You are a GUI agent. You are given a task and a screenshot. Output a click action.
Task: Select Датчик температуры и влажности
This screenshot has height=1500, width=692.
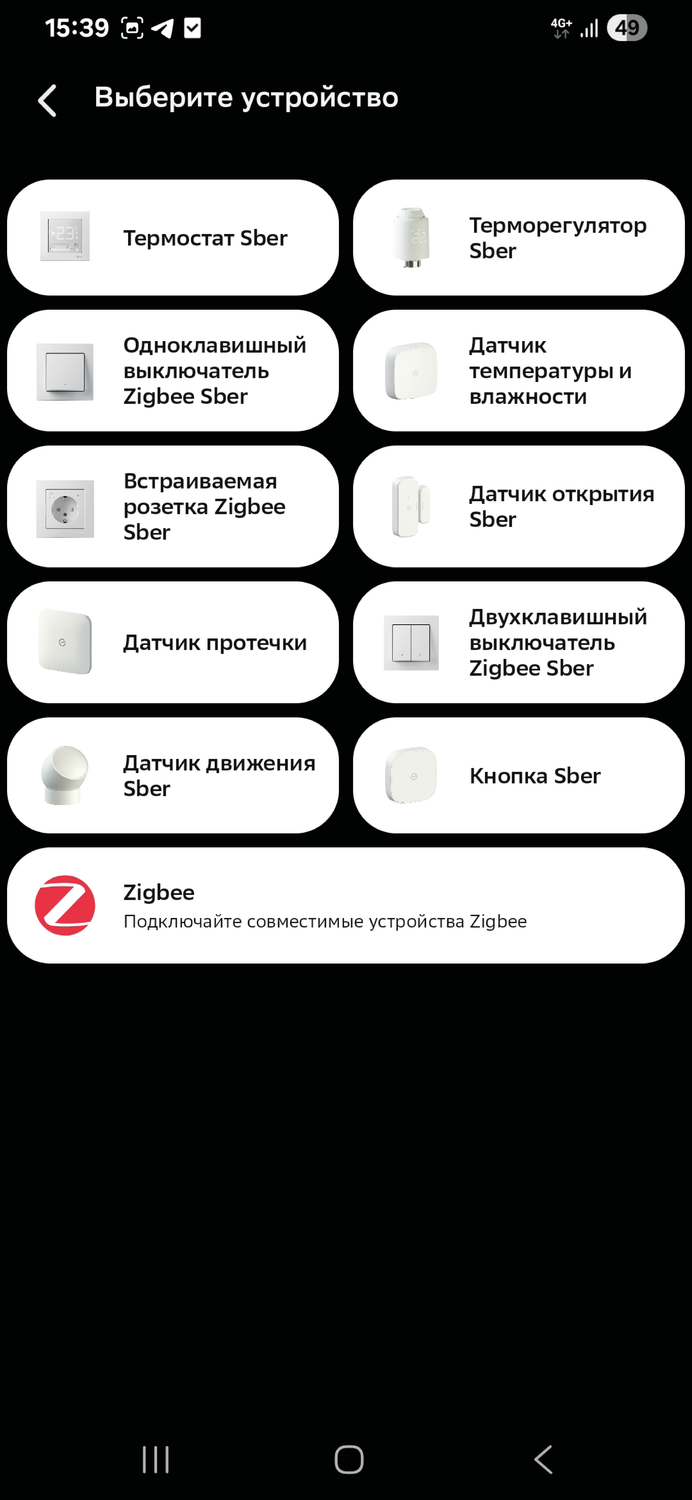click(x=519, y=371)
